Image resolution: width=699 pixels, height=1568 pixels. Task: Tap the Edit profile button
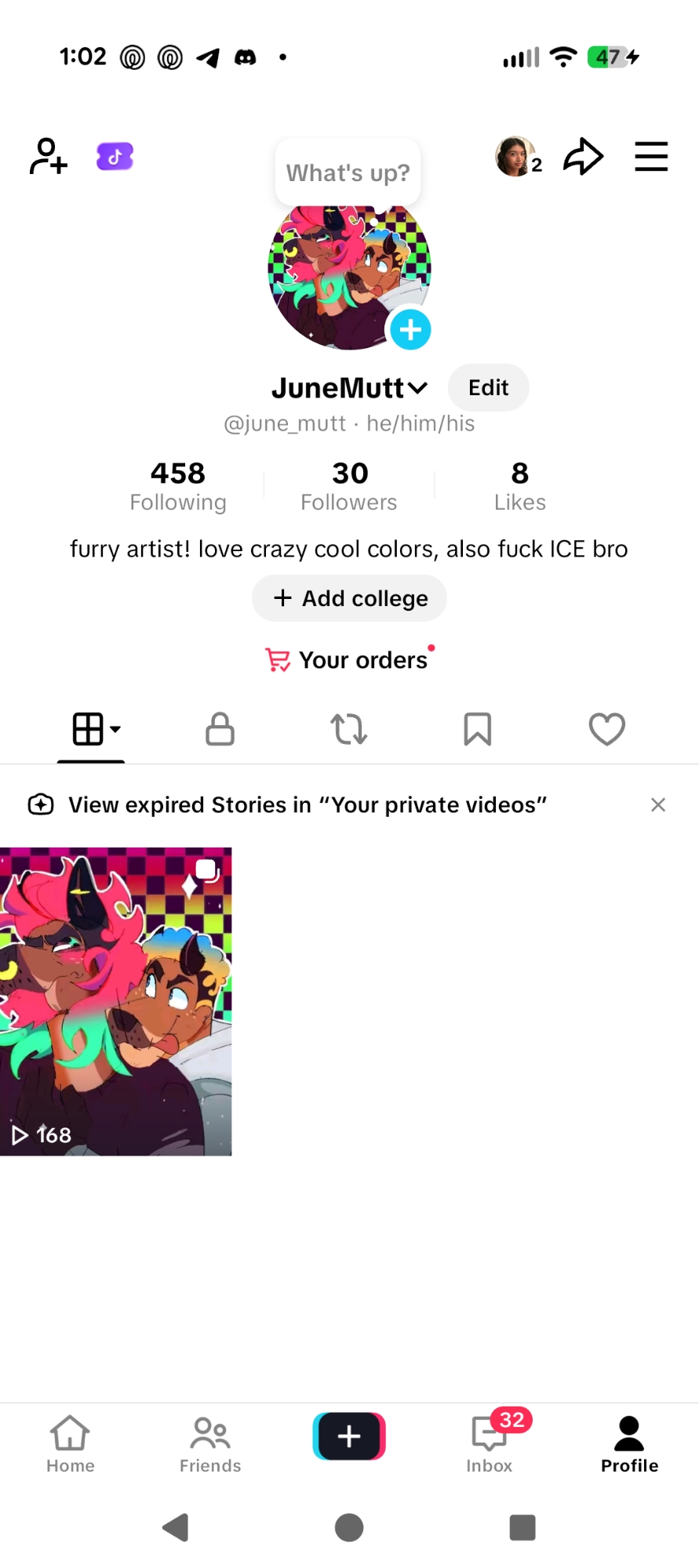coord(488,387)
